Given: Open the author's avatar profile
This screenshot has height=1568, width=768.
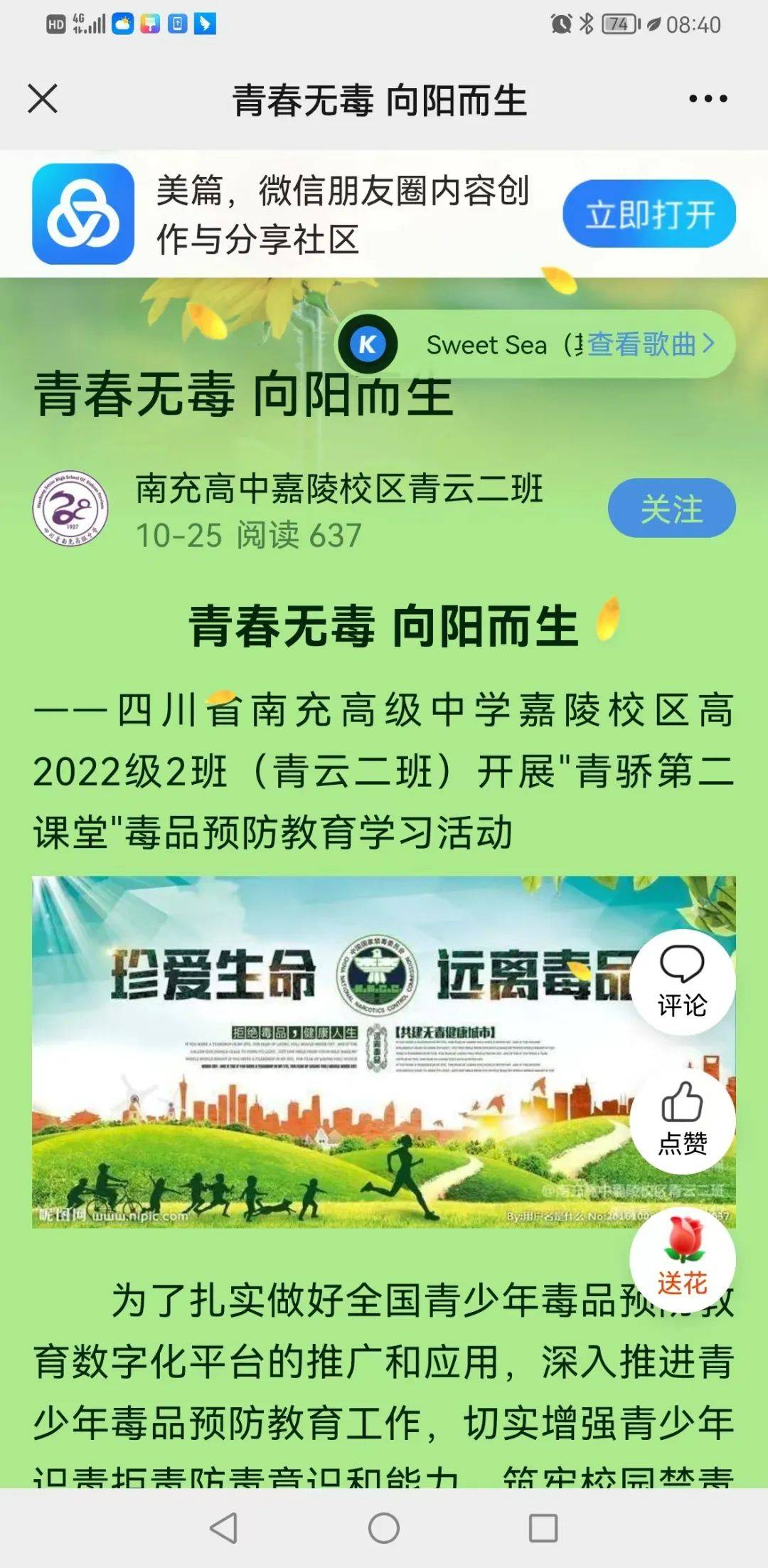Looking at the screenshot, I should click(x=71, y=509).
